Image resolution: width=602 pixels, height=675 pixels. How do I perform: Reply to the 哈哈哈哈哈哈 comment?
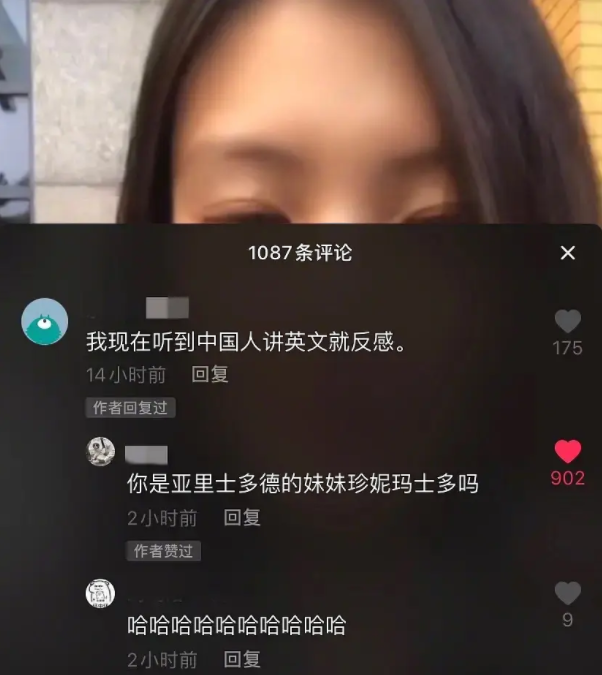(242, 659)
